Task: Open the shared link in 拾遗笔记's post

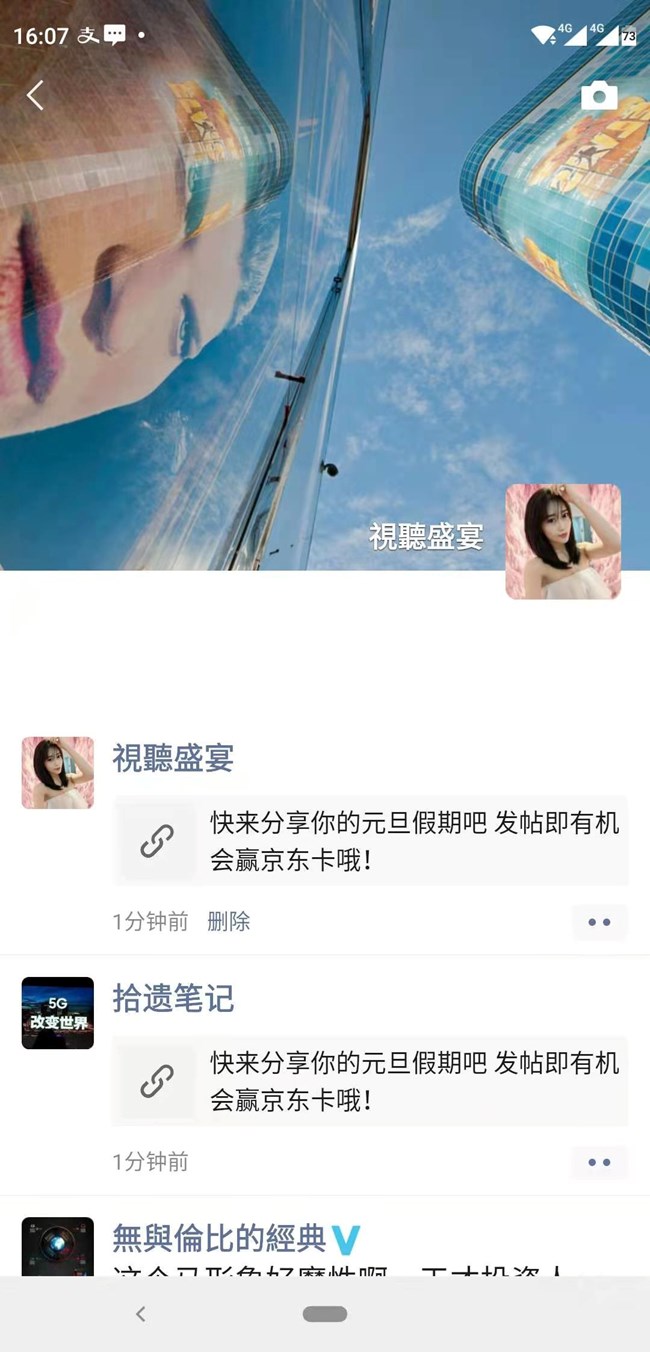Action: (x=370, y=1081)
